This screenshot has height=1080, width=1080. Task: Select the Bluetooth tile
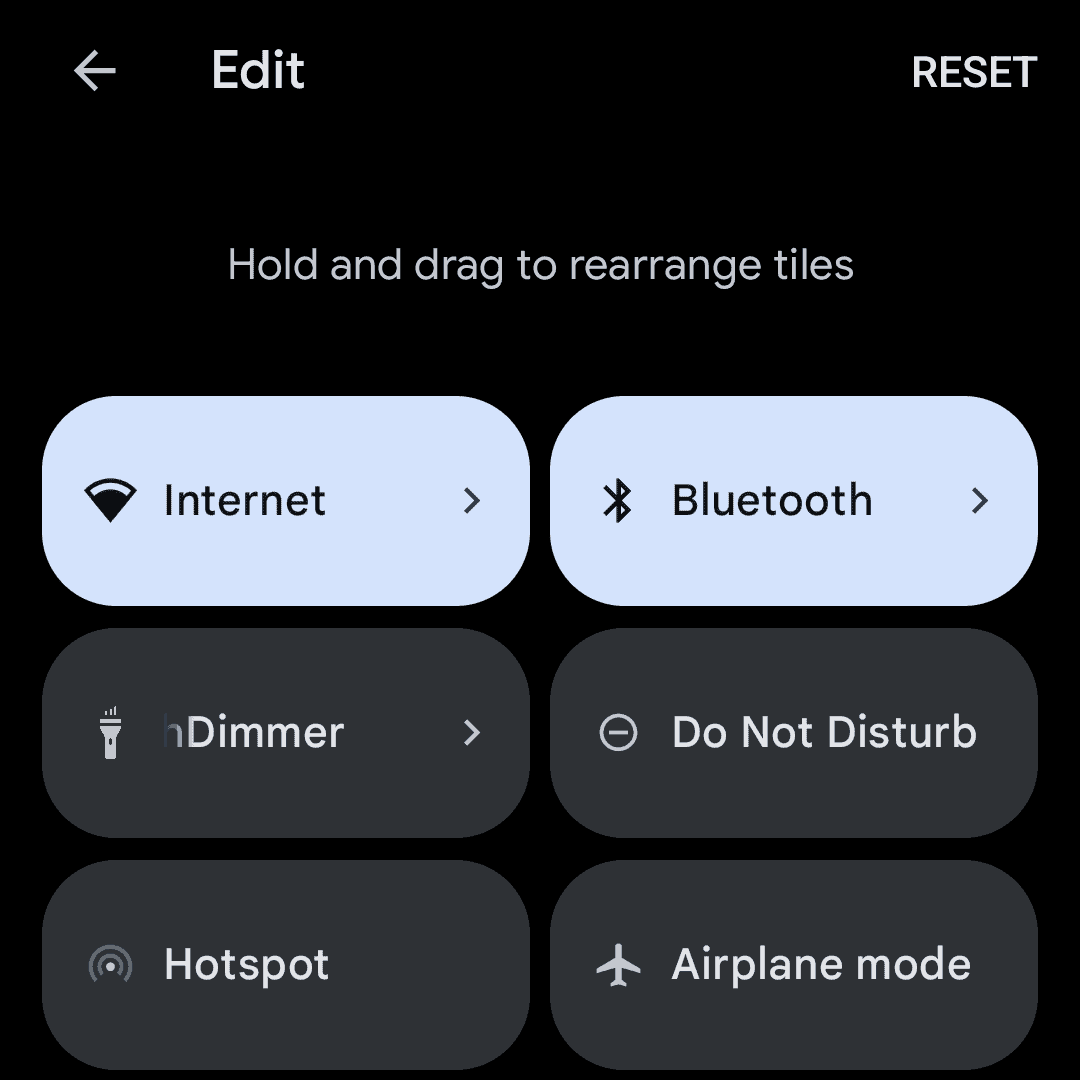pyautogui.click(x=793, y=501)
